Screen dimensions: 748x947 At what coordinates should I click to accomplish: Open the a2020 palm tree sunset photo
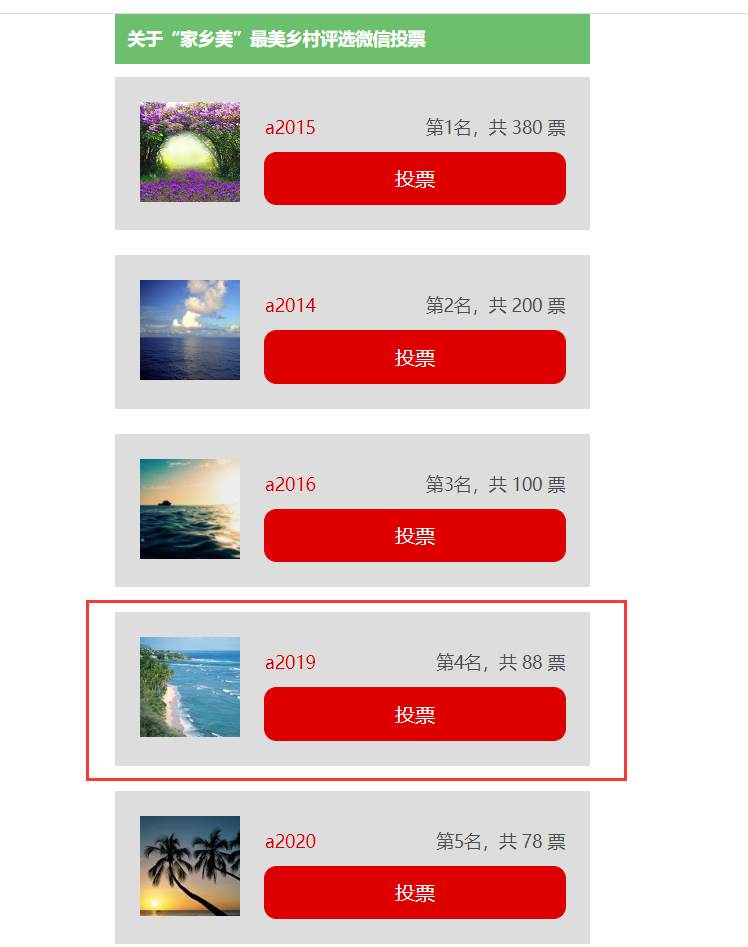pyautogui.click(x=190, y=866)
